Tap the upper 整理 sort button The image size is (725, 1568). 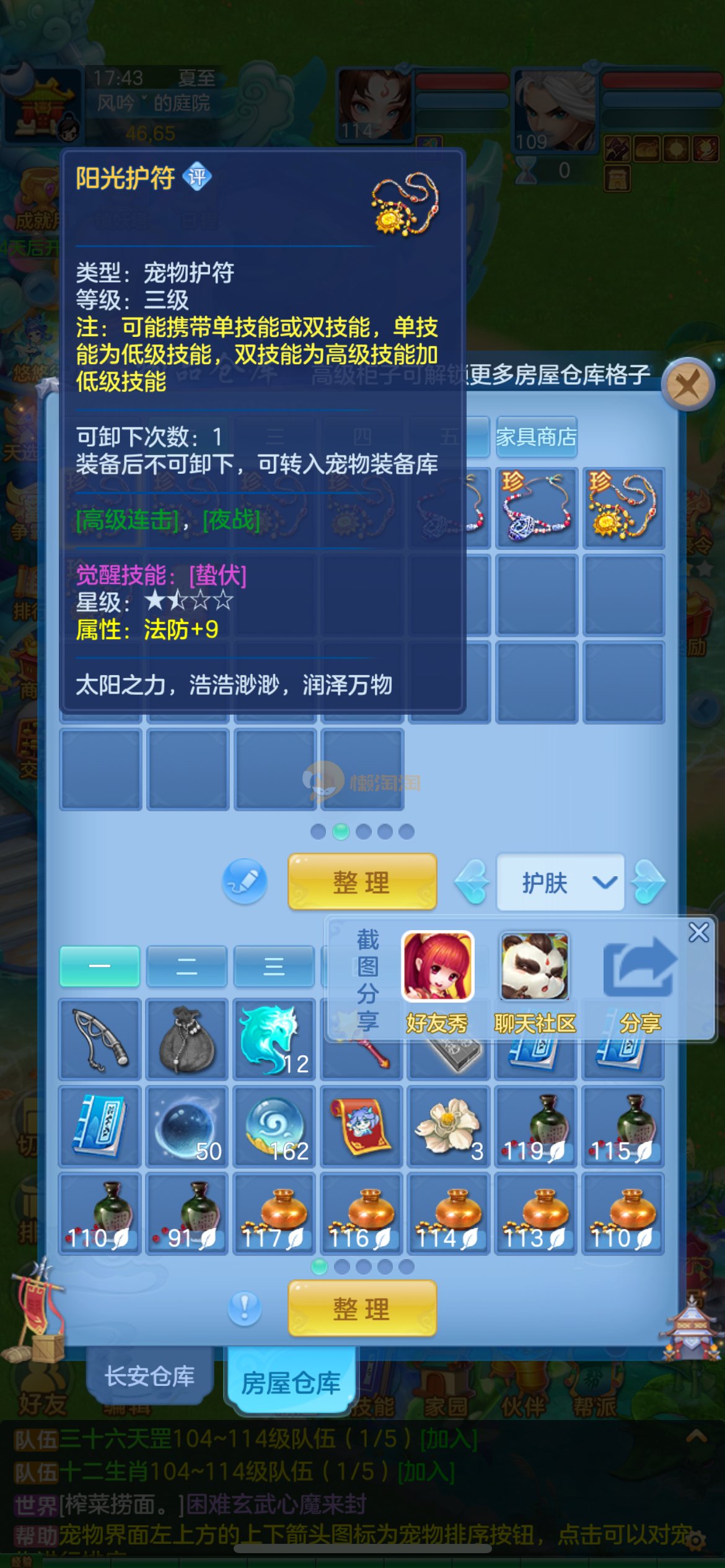[x=362, y=882]
